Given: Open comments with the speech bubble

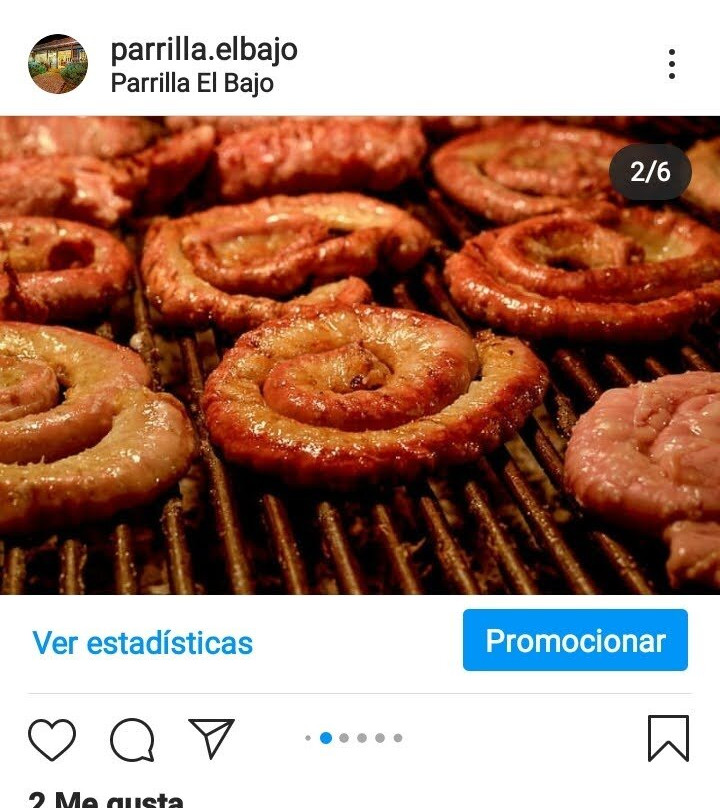Looking at the screenshot, I should pyautogui.click(x=132, y=740).
